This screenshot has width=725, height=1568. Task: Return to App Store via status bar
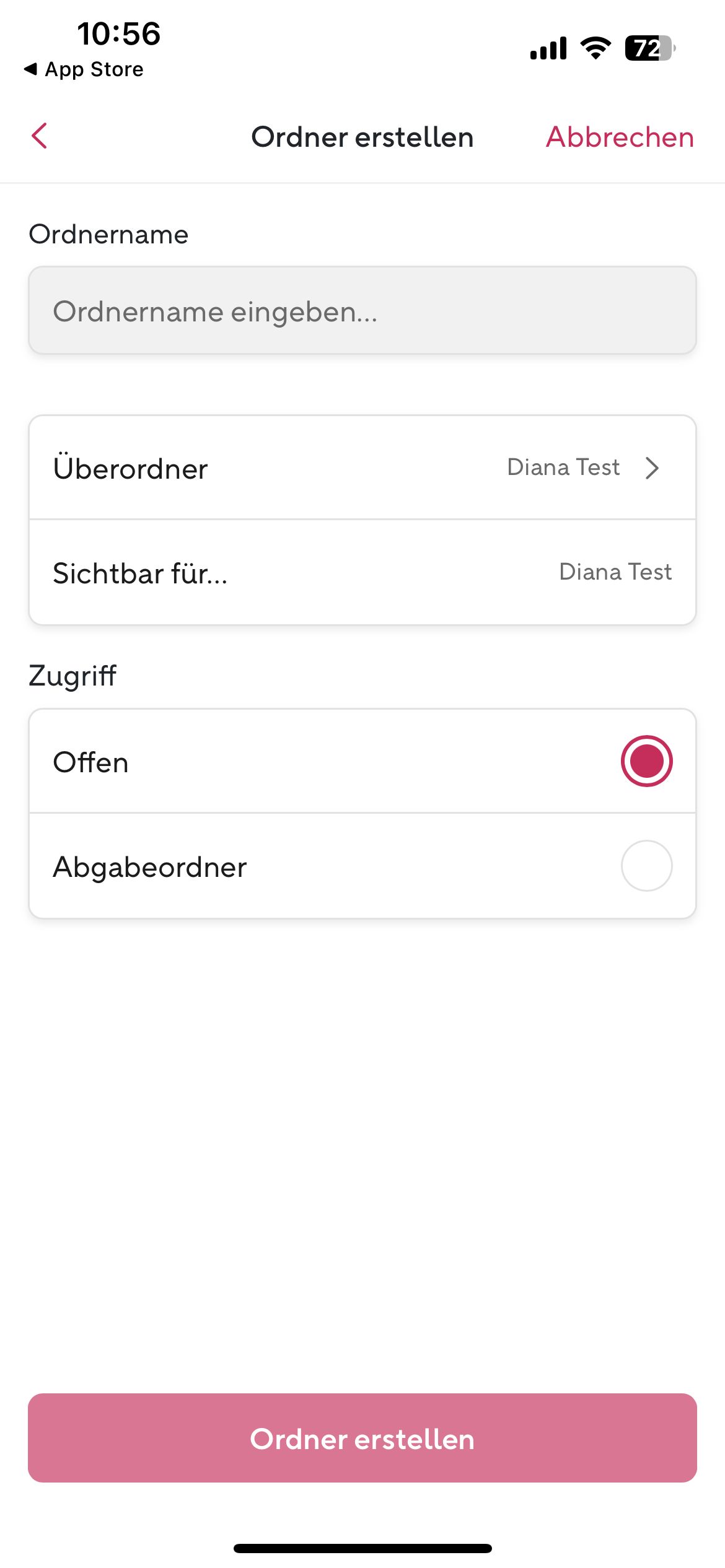(84, 69)
